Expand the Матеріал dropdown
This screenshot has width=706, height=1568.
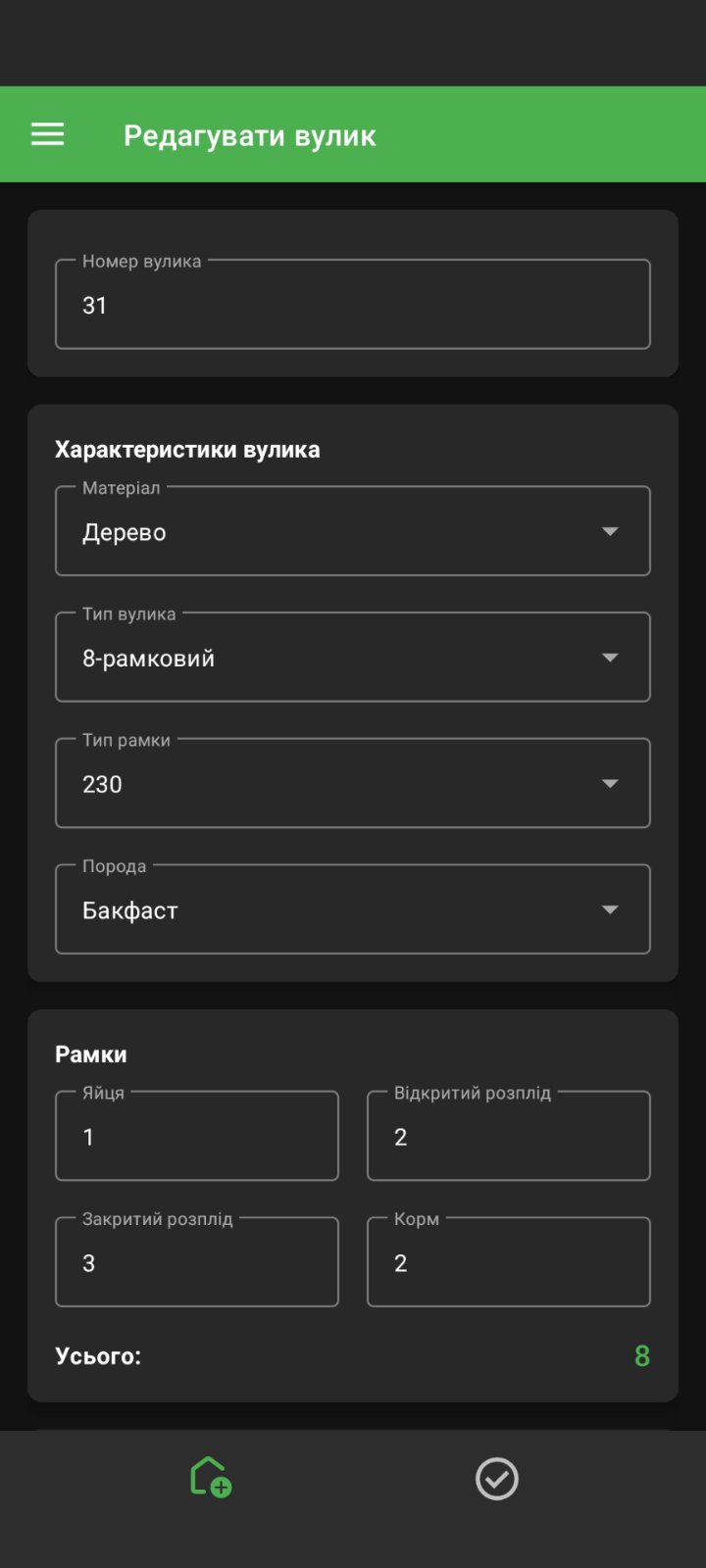[353, 531]
